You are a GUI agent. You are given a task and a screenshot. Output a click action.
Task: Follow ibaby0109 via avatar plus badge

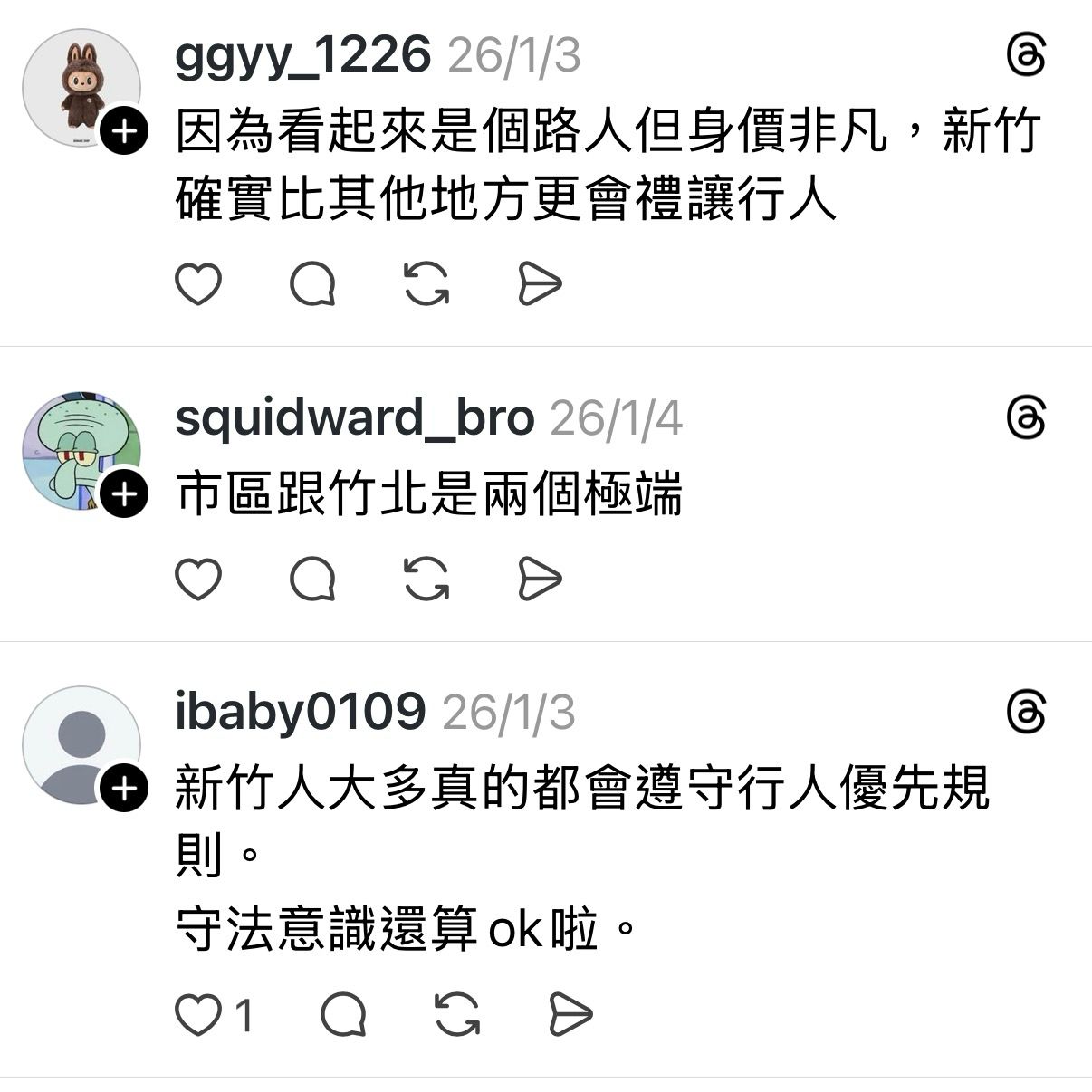124,790
